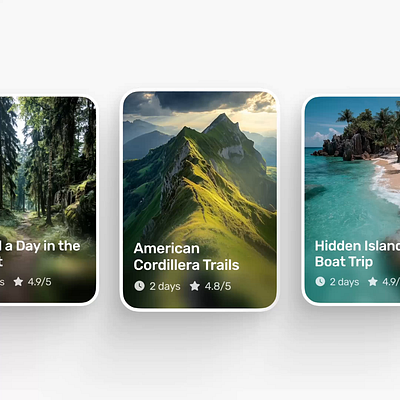Open the American Cordillera Trails card

(200, 200)
